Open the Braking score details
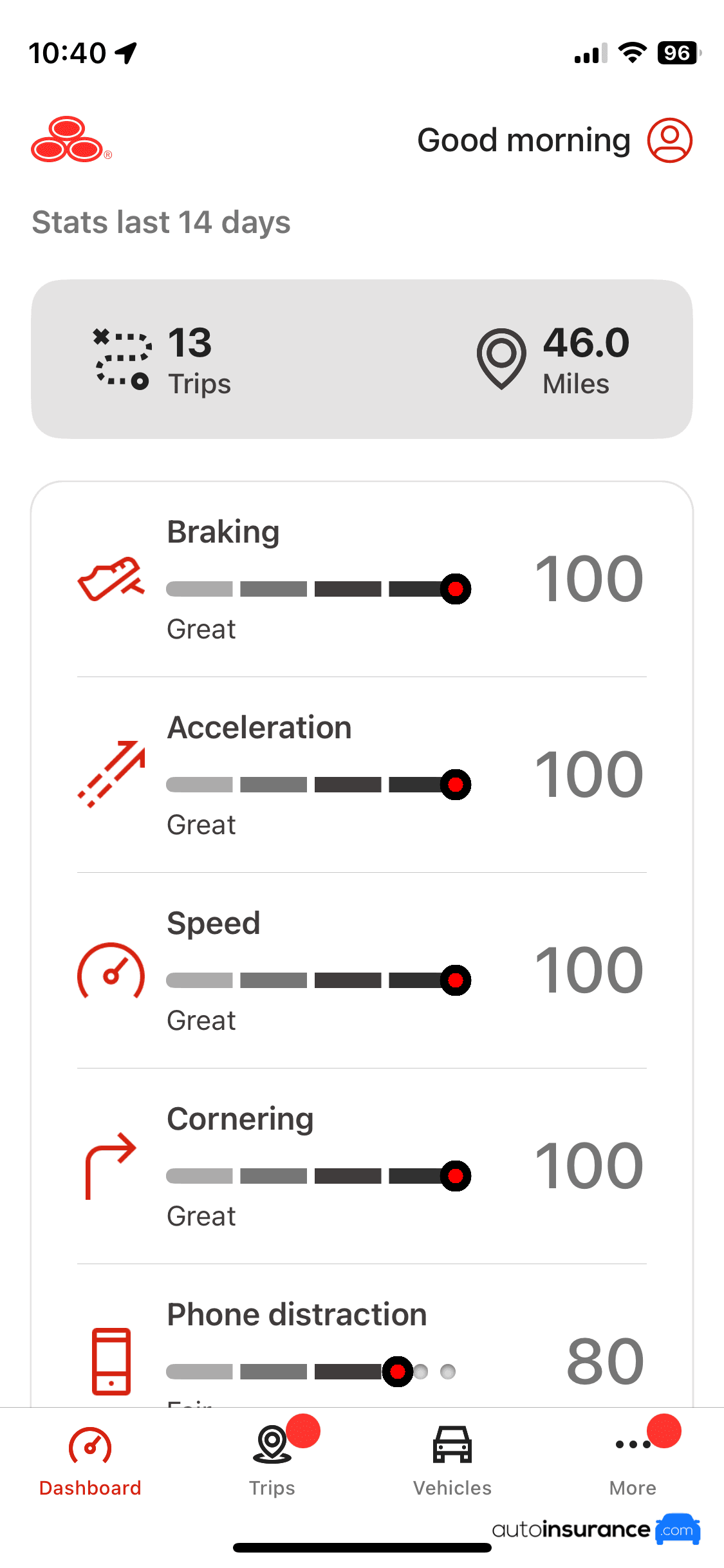The height and width of the screenshot is (1568, 724). click(x=362, y=579)
